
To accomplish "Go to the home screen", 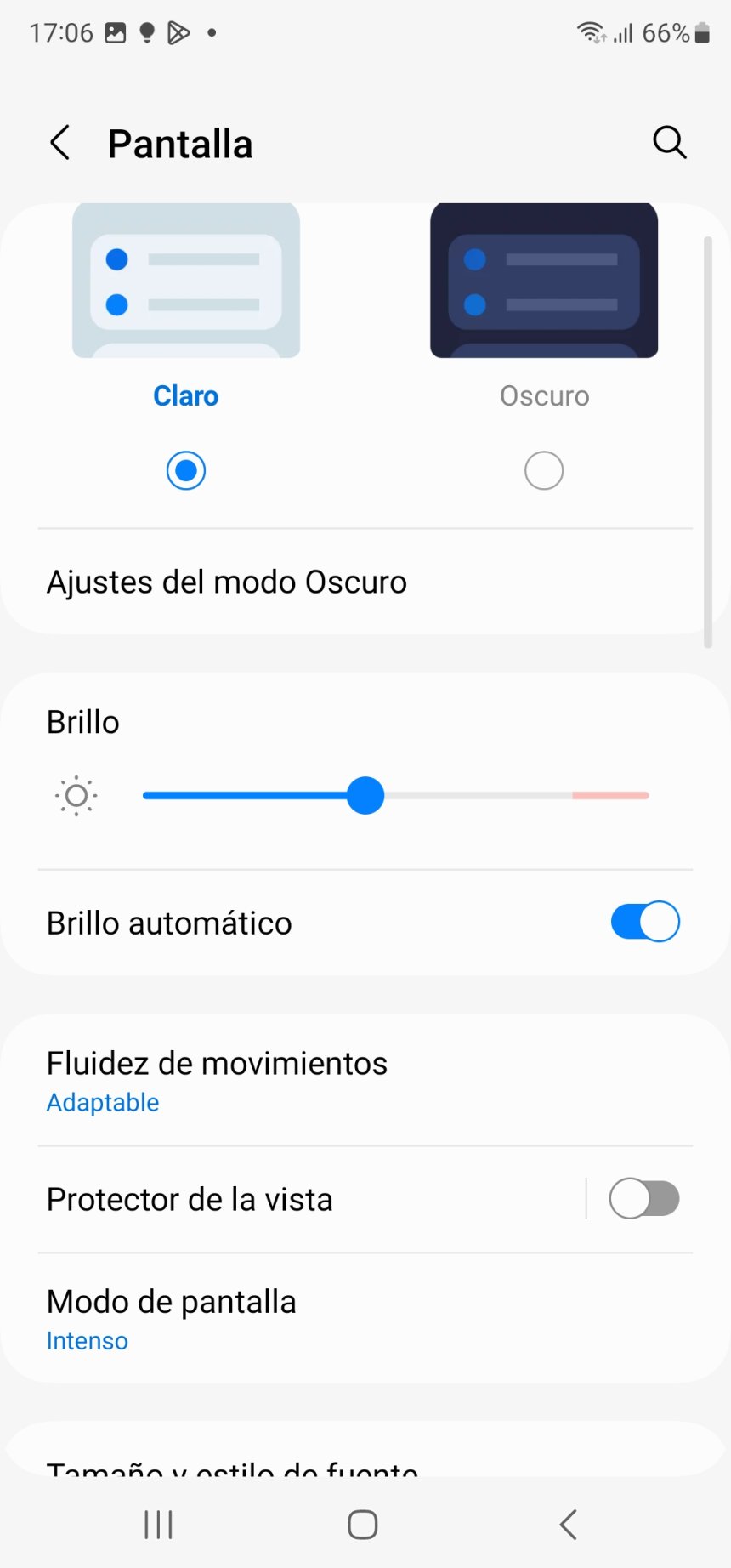I will coord(363,1525).
